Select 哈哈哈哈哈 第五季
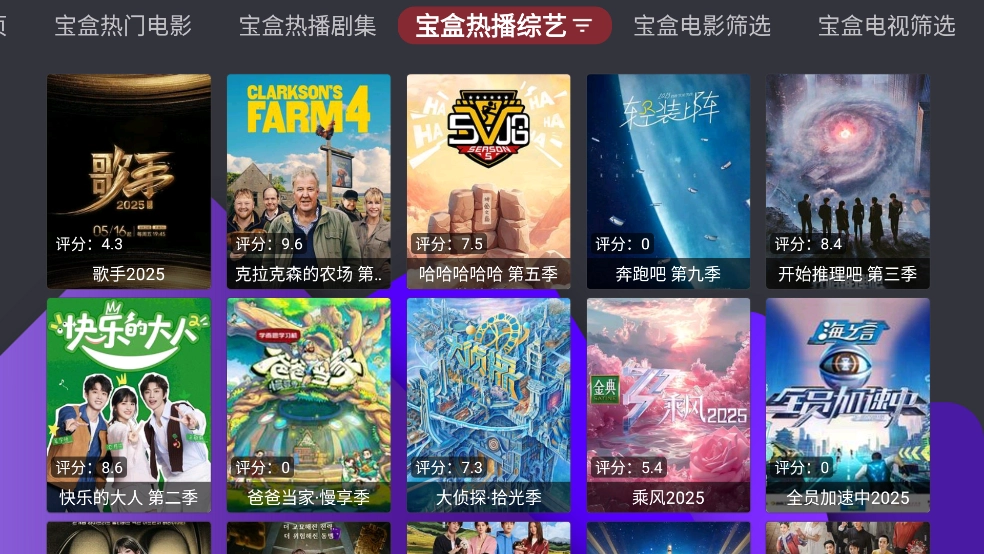The height and width of the screenshot is (554, 984). (x=489, y=181)
